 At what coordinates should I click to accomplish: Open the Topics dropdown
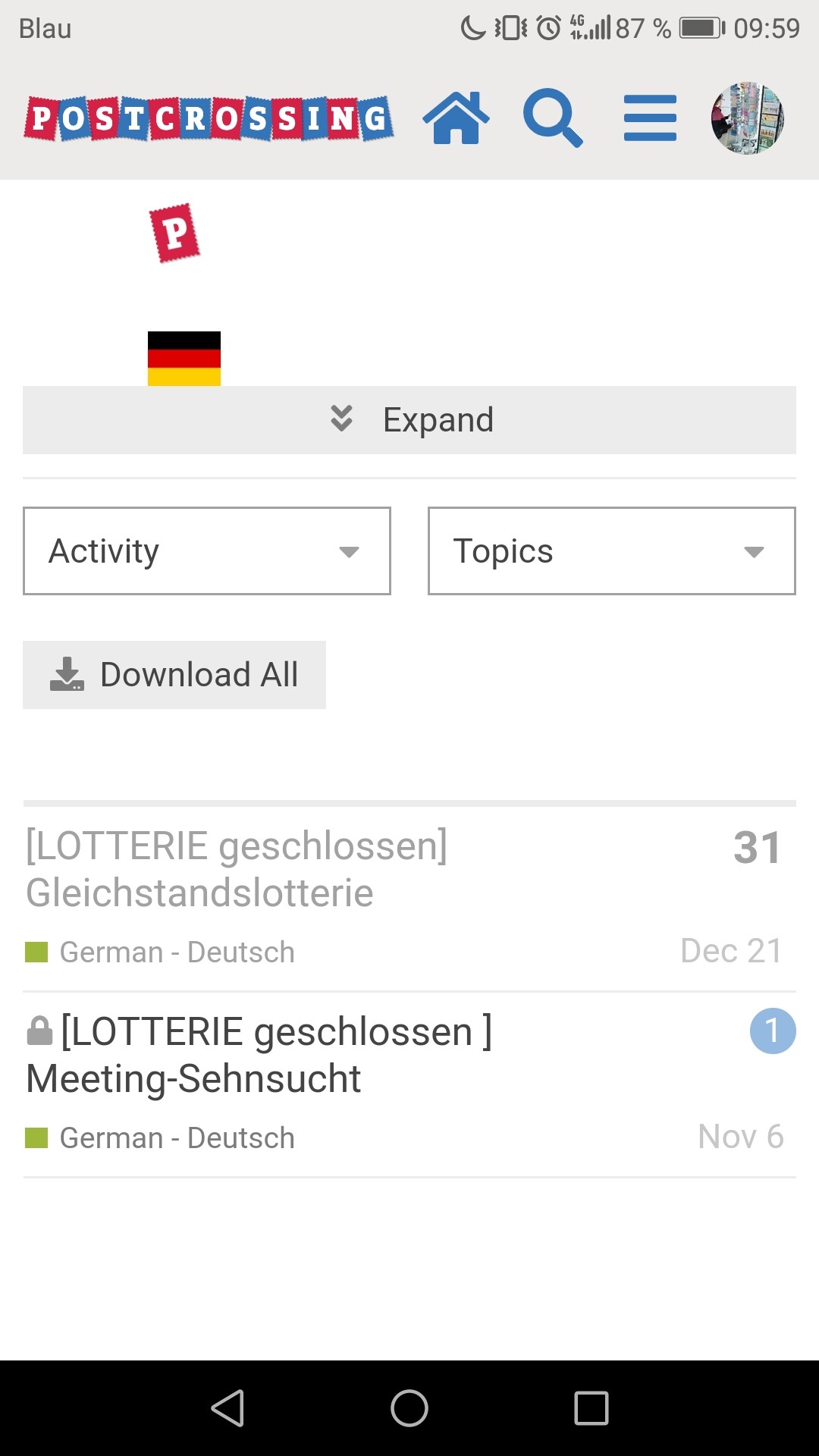611,551
